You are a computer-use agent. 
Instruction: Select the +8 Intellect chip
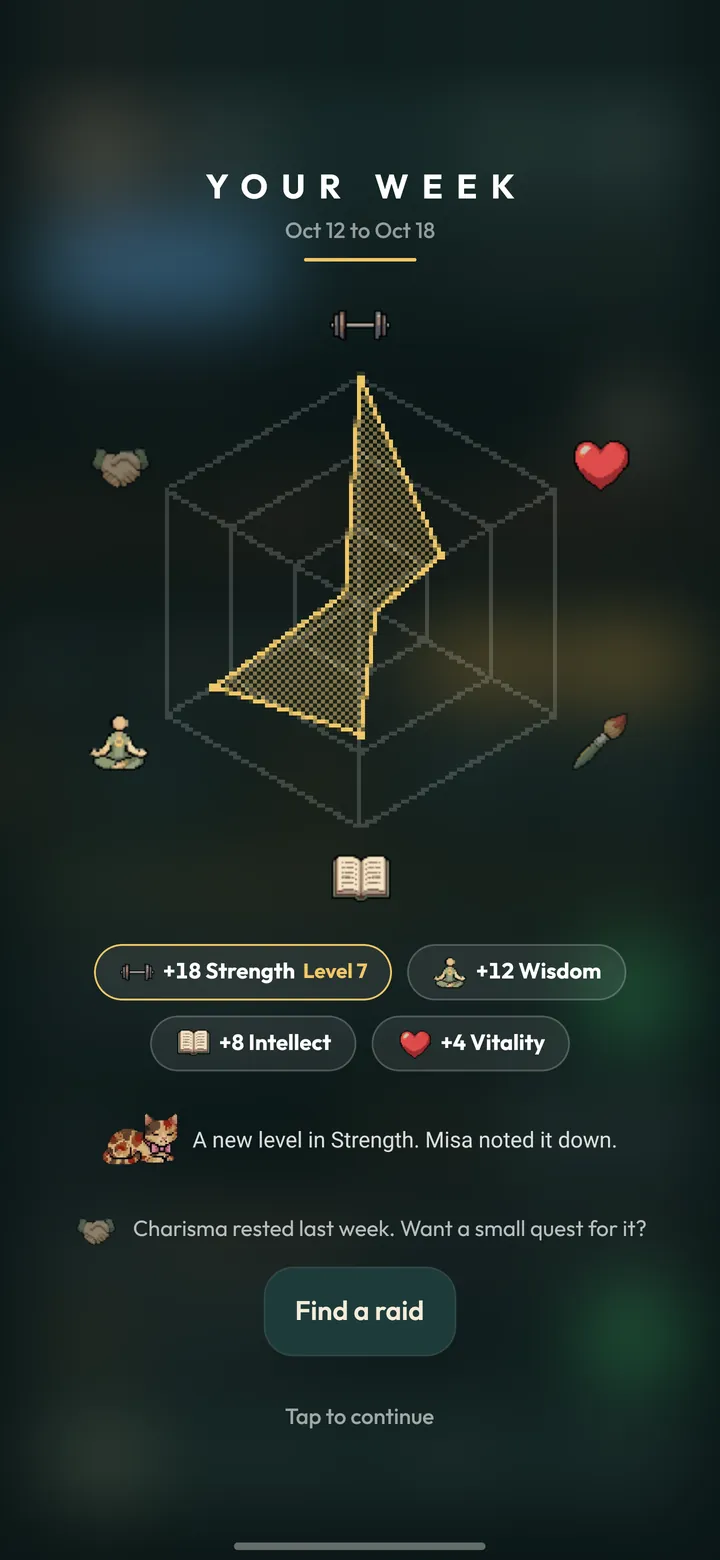[253, 1043]
